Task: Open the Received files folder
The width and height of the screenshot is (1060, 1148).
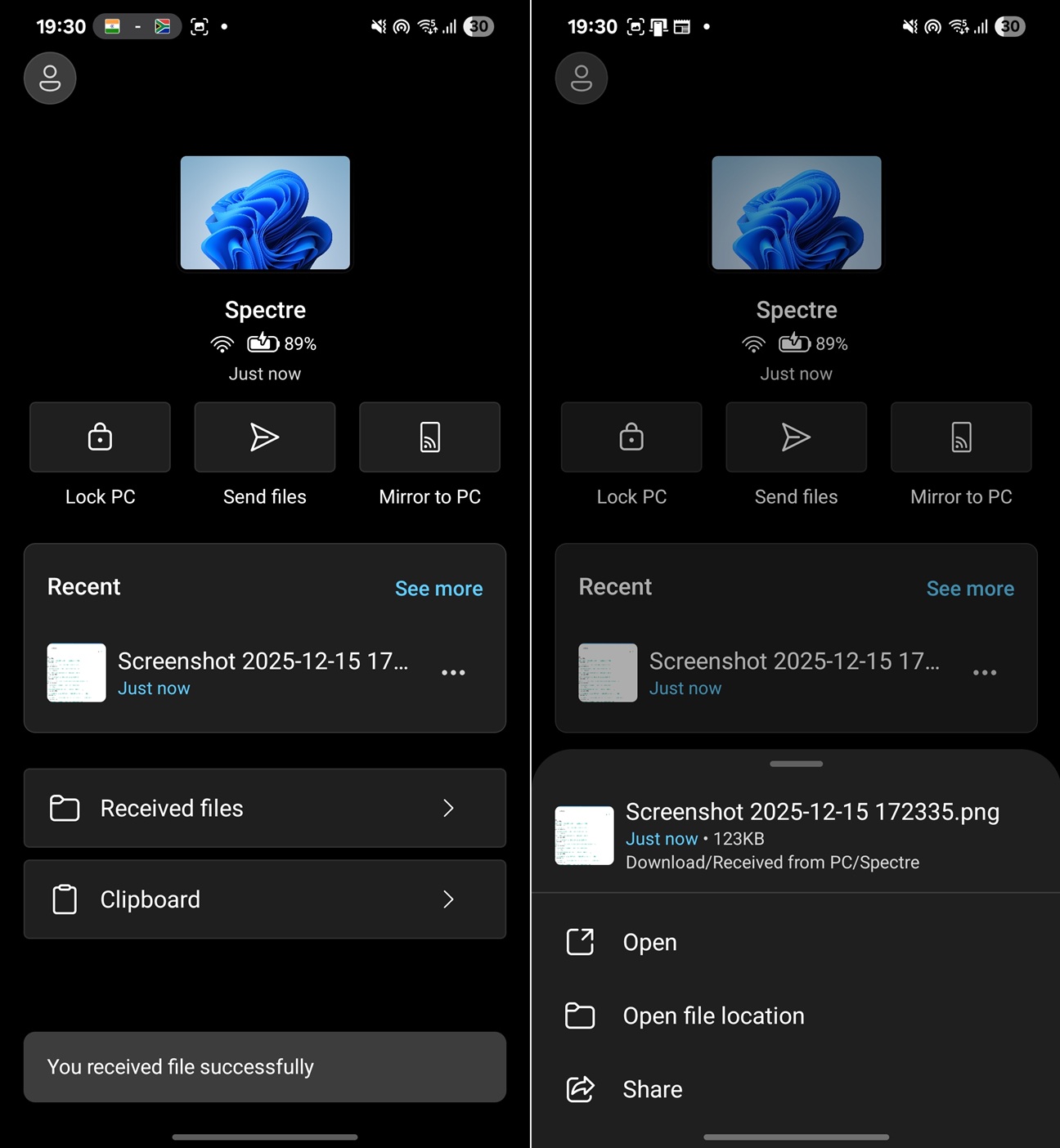Action: pos(264,808)
